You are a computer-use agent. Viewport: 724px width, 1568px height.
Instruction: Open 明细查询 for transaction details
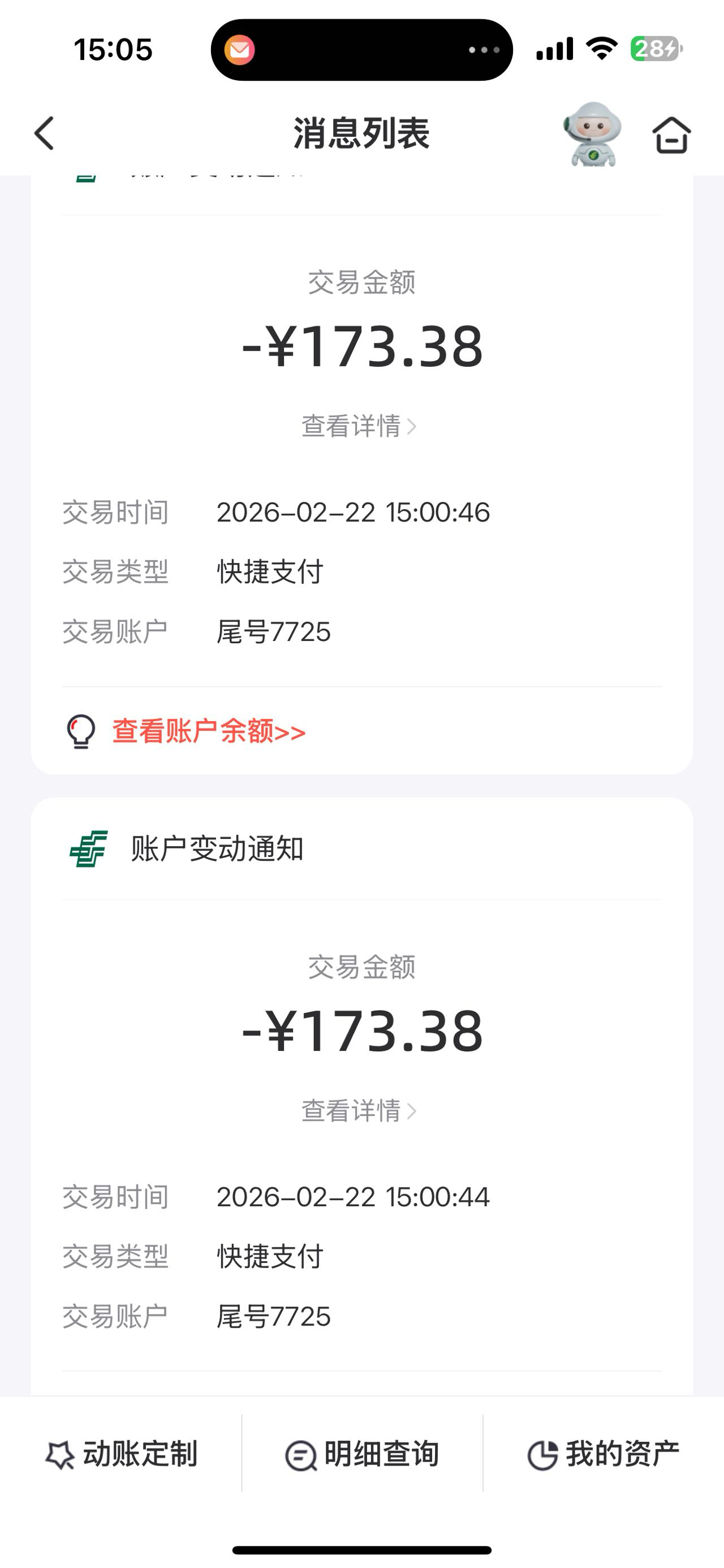click(x=363, y=1454)
